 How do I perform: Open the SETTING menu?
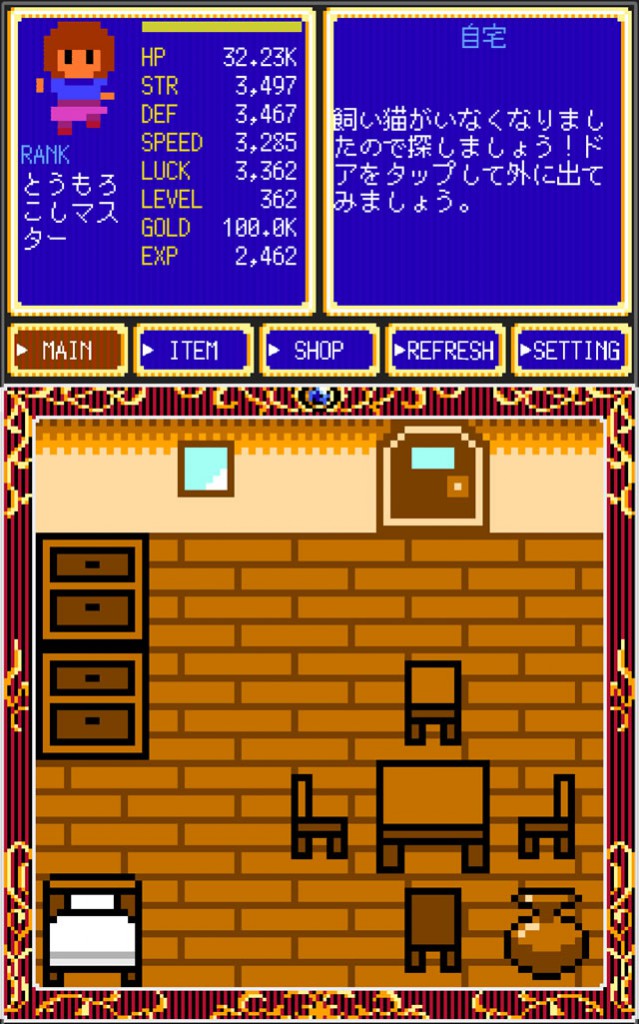point(571,351)
